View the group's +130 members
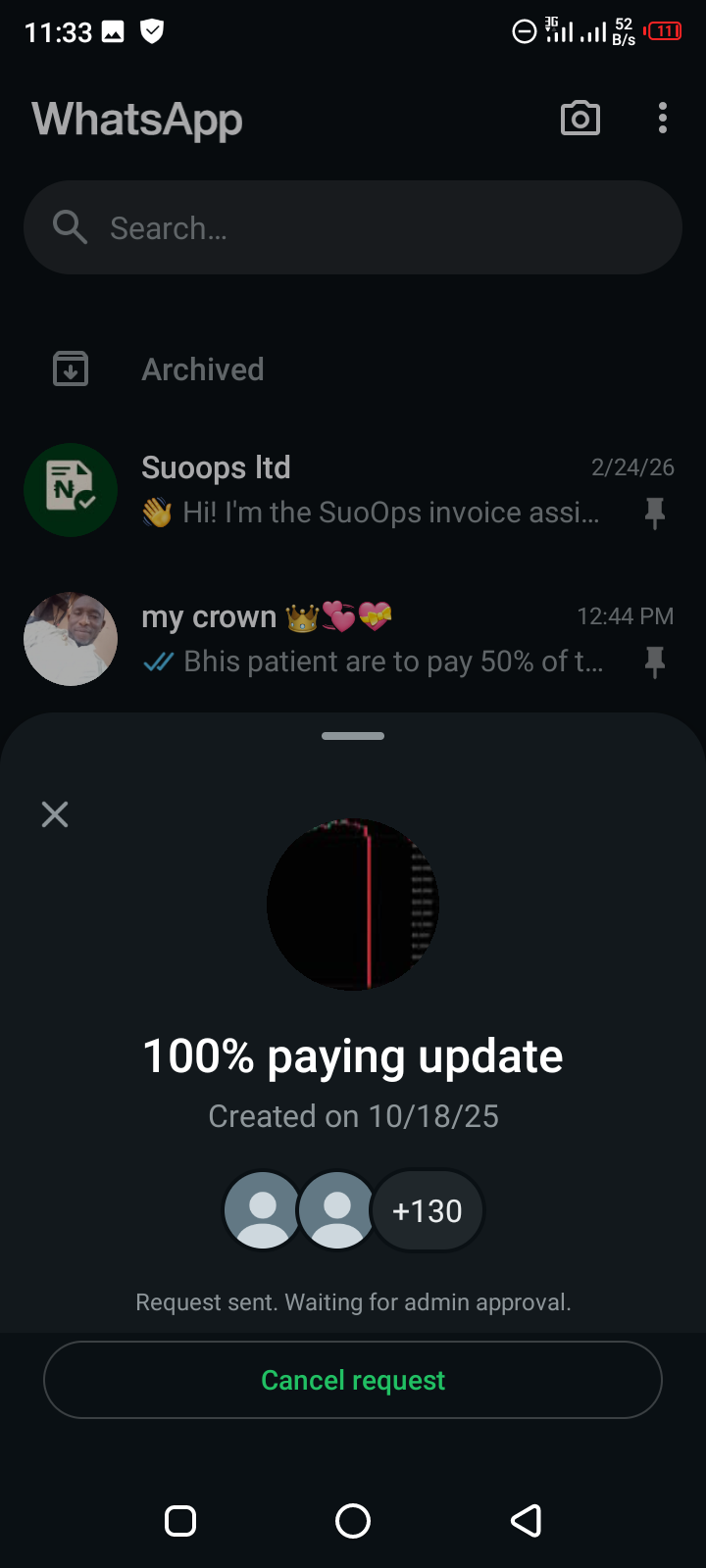This screenshot has width=706, height=1568. [x=428, y=1211]
